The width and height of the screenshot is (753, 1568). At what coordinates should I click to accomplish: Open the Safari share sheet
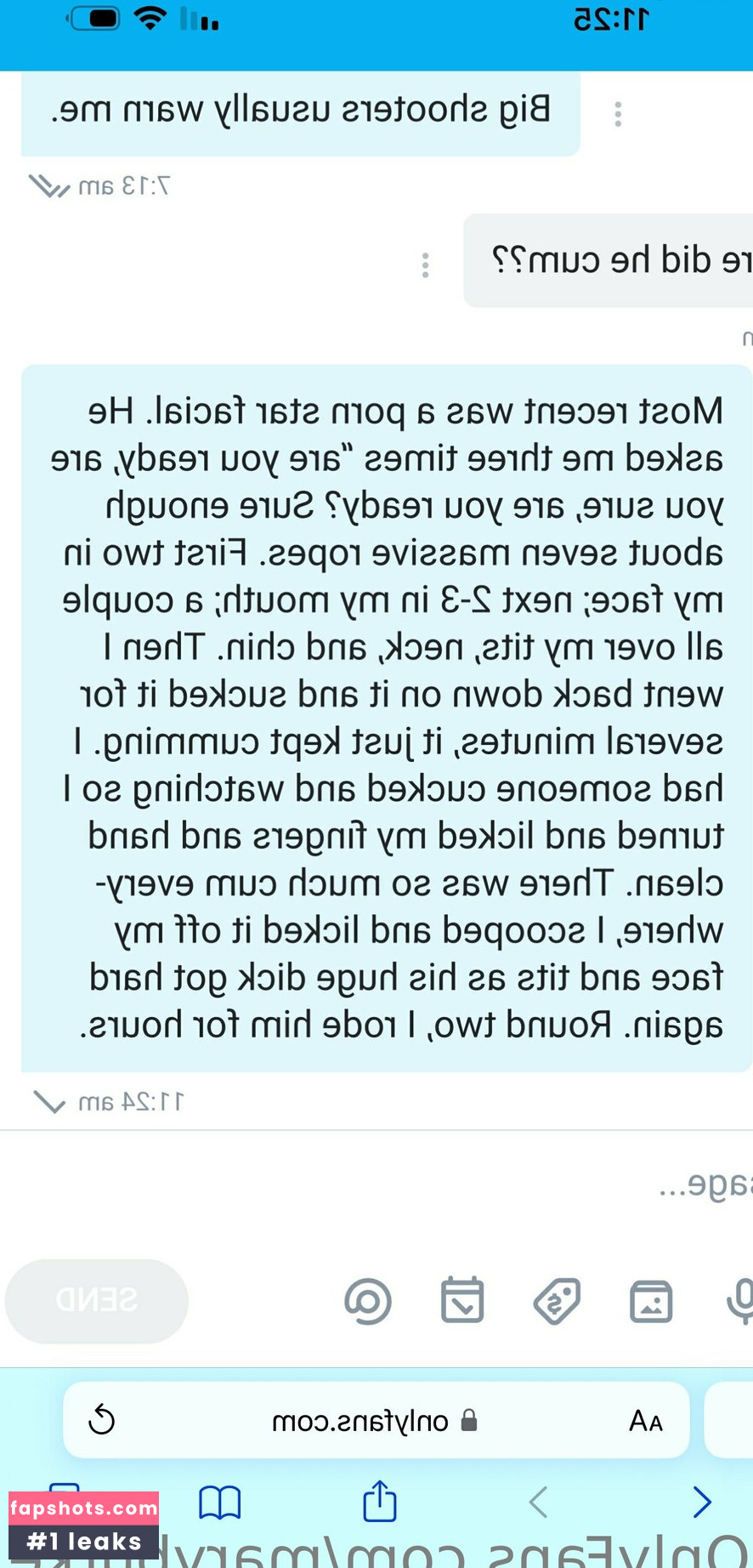click(x=380, y=1501)
